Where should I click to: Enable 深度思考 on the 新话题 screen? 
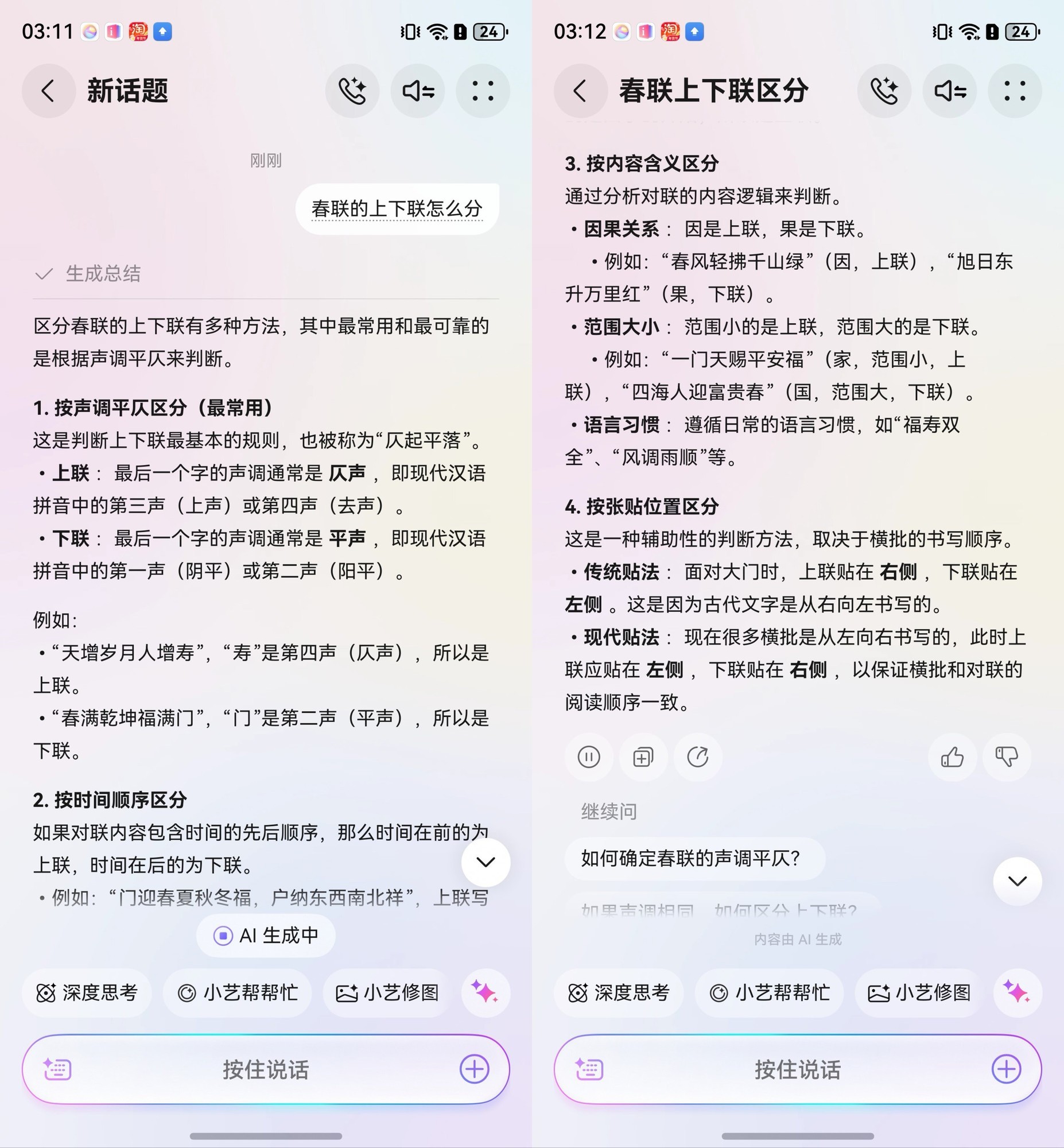(x=87, y=992)
